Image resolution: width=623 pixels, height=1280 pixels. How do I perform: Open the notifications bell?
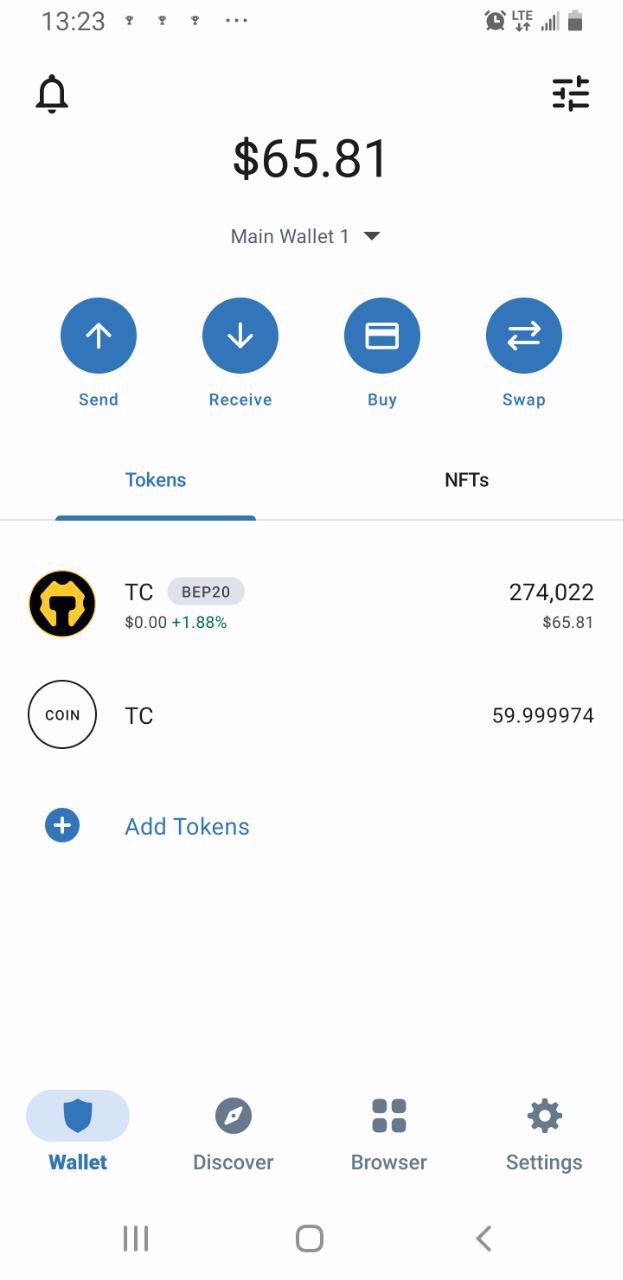[x=52, y=94]
